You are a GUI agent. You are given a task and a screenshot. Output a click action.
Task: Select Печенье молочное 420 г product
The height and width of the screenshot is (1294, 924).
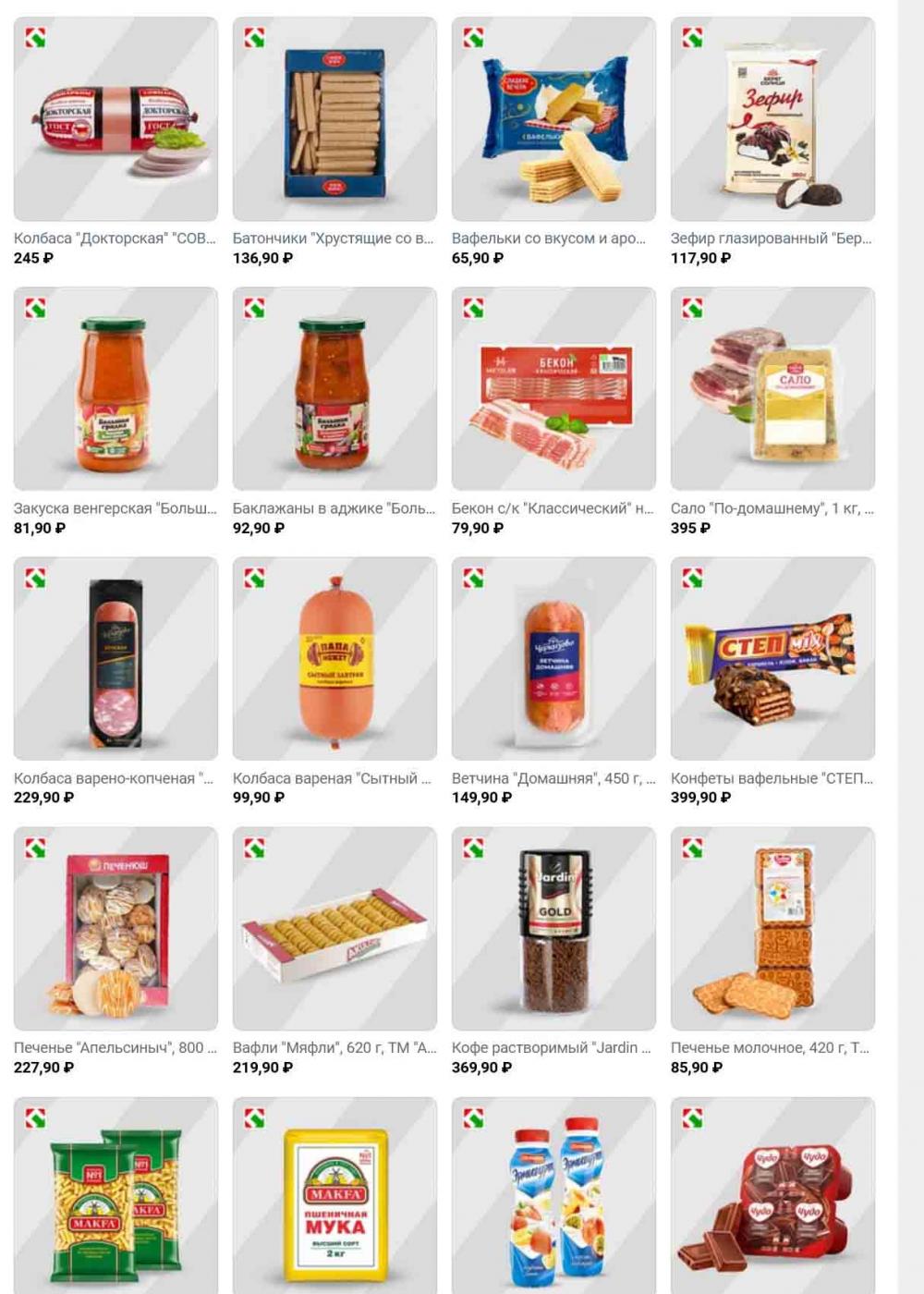(772, 929)
